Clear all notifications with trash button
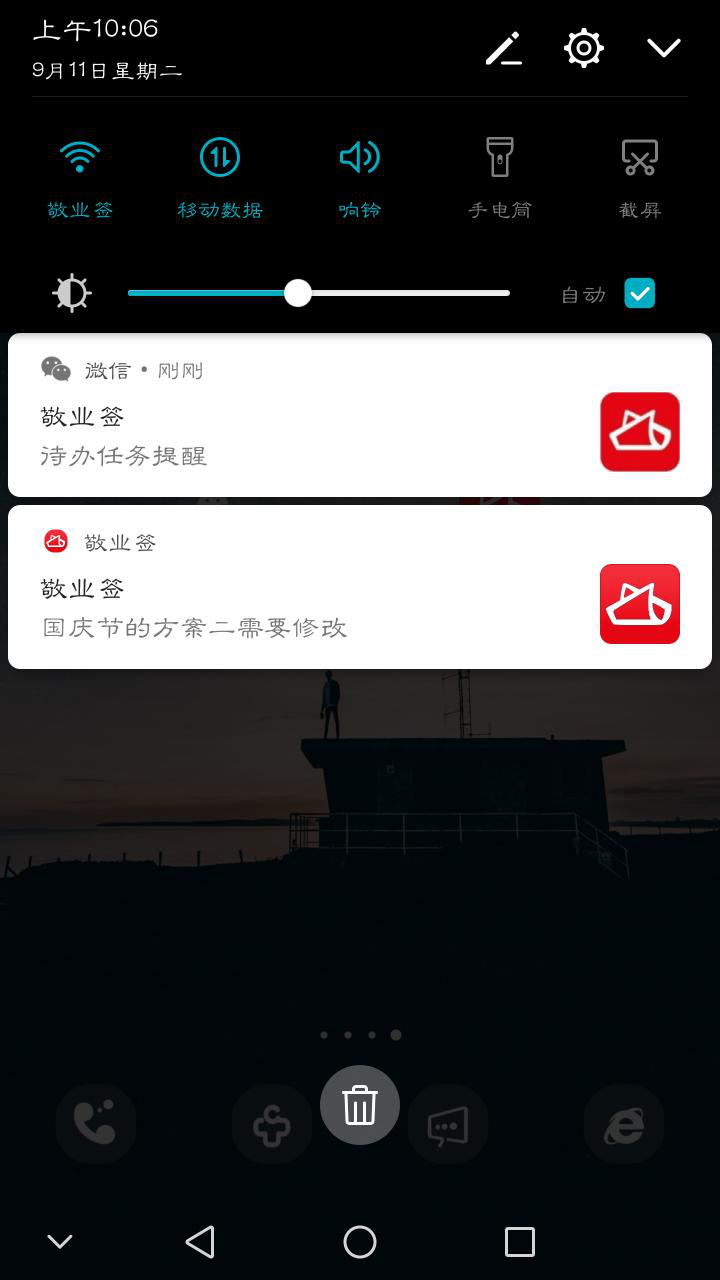Viewport: 720px width, 1280px height. pos(360,1105)
